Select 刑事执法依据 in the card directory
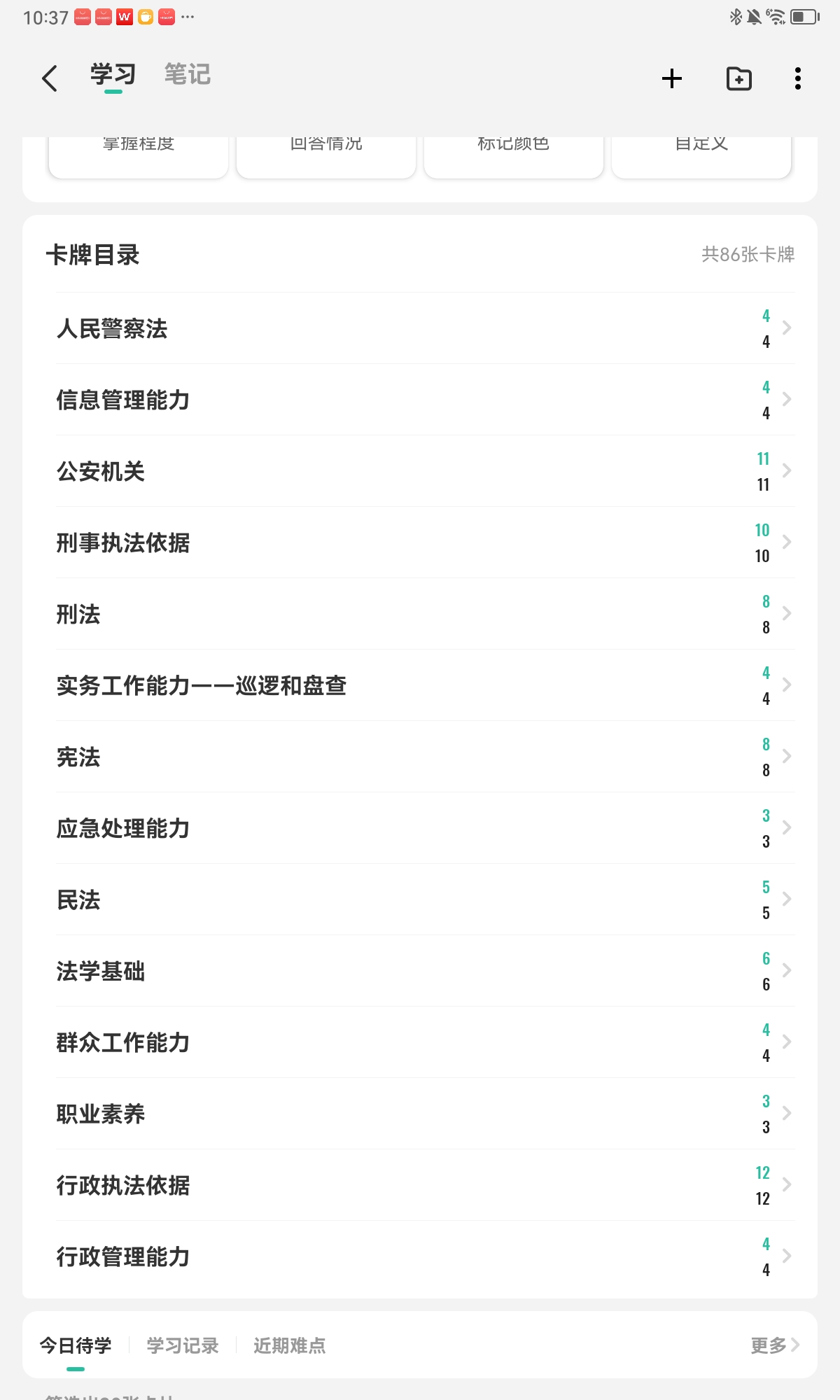The image size is (840, 1400). click(x=426, y=542)
